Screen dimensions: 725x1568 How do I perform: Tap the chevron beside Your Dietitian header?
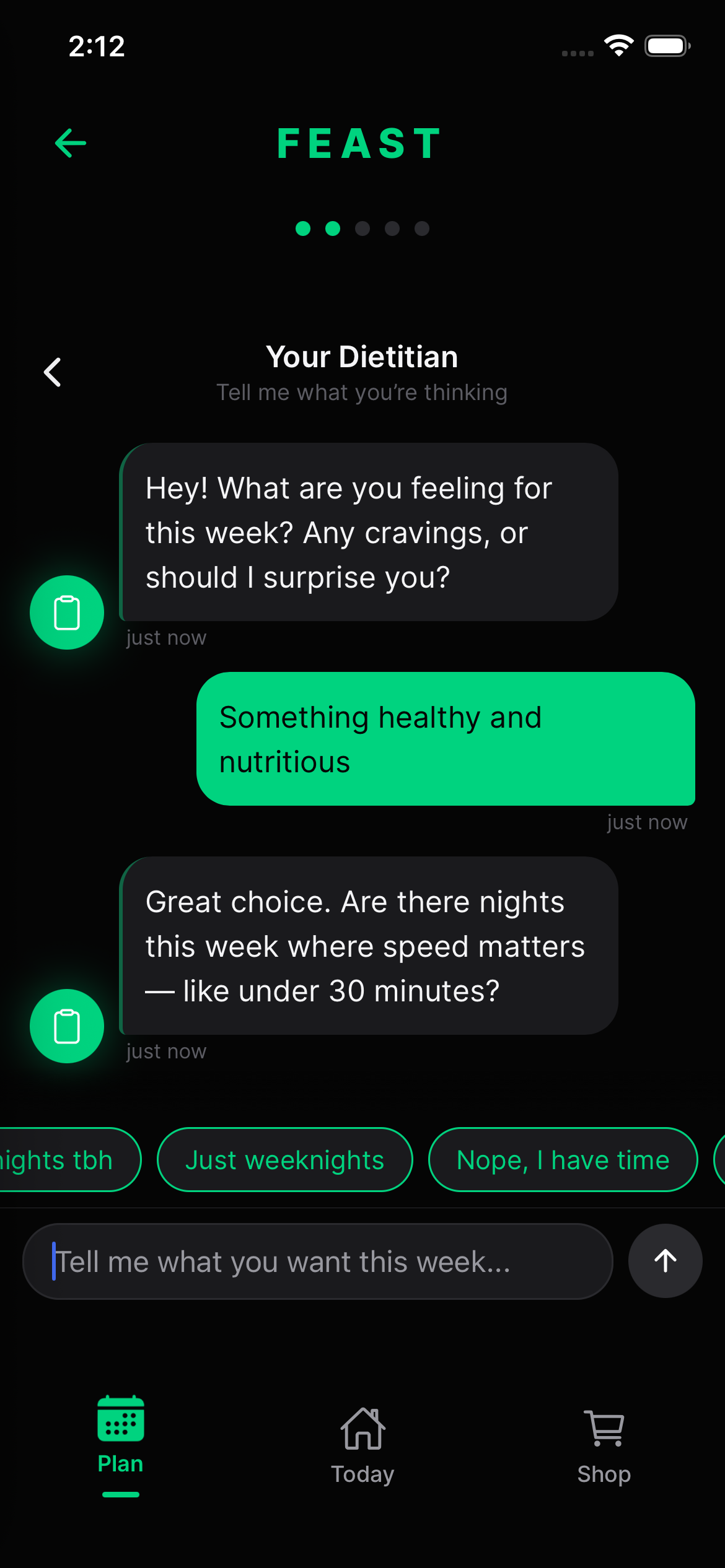pos(51,372)
